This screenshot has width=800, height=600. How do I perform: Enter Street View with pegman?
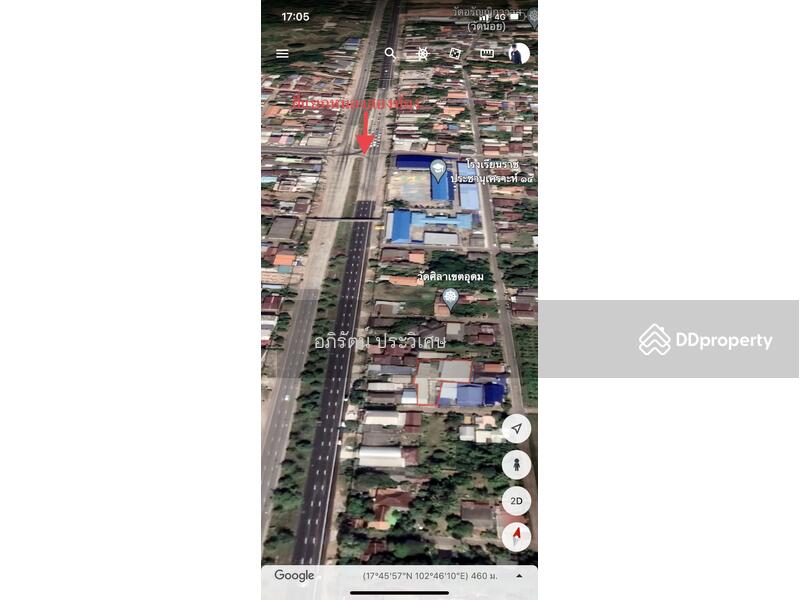pos(516,464)
